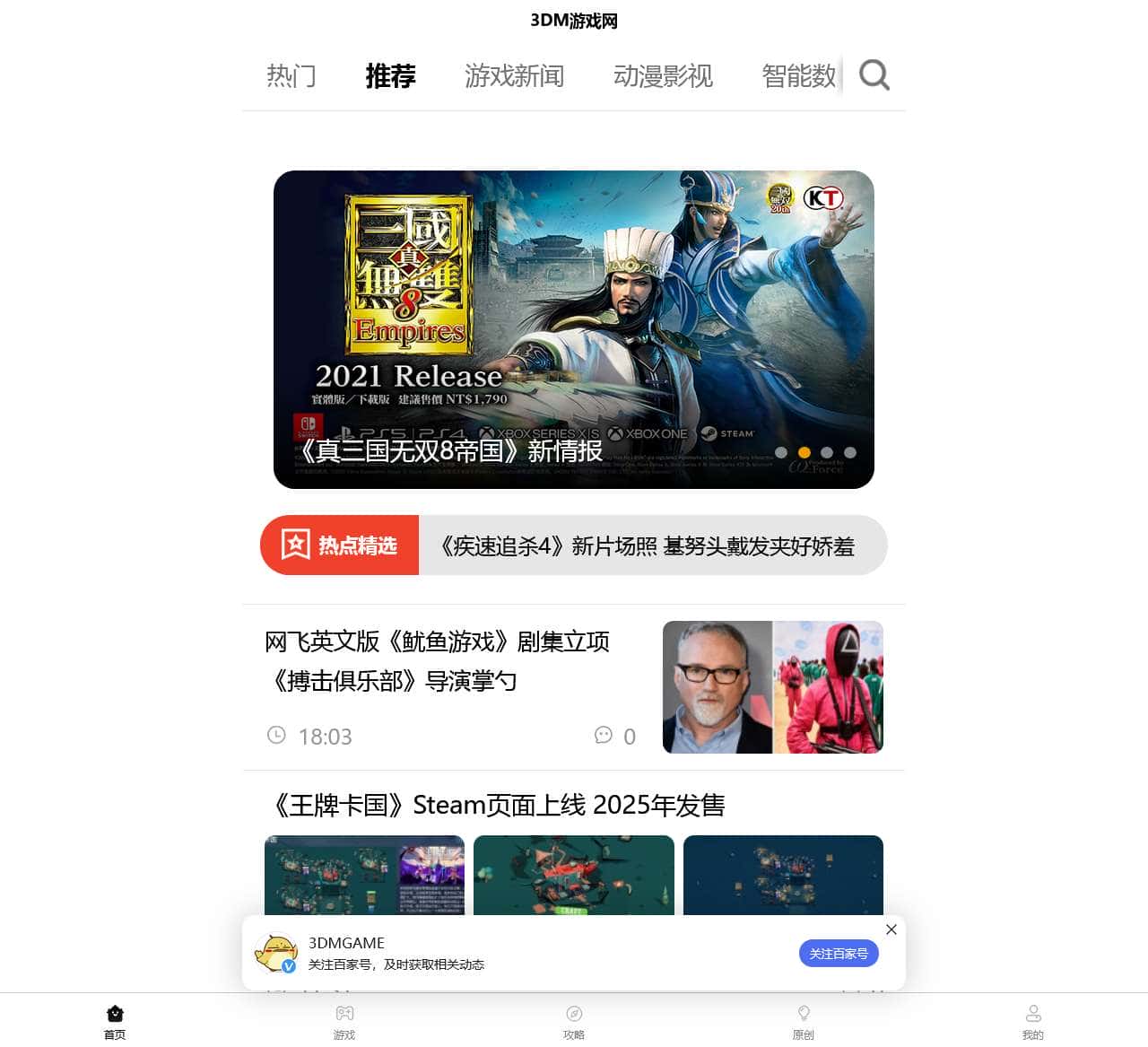Switch to the 热门 tab
The image size is (1148, 1047).
291,76
